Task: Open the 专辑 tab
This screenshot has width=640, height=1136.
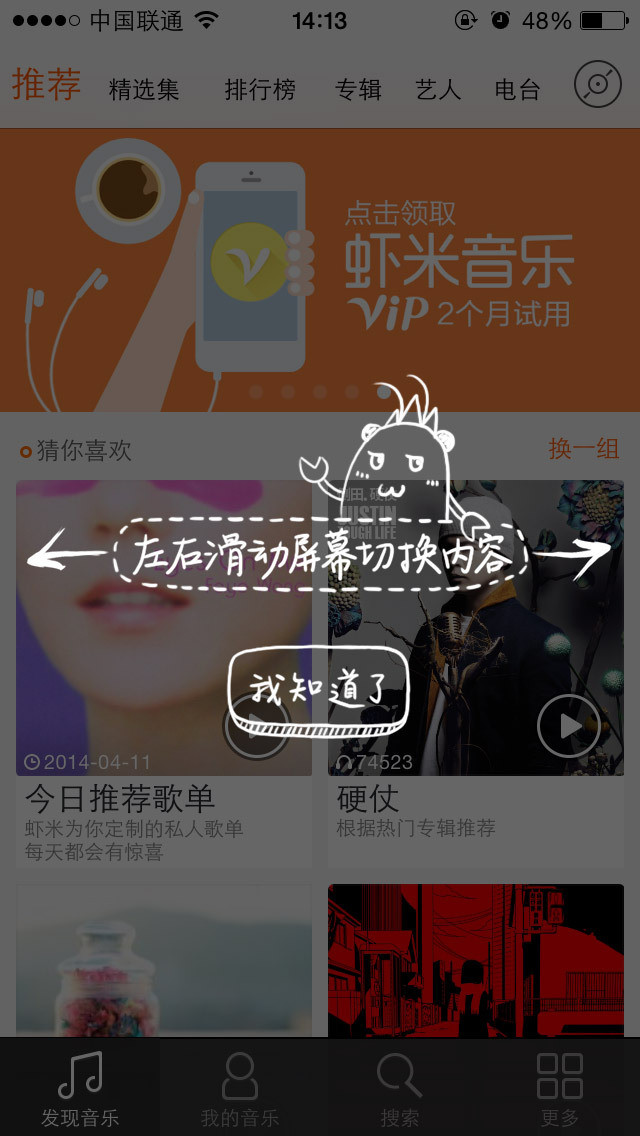Action: tap(358, 90)
